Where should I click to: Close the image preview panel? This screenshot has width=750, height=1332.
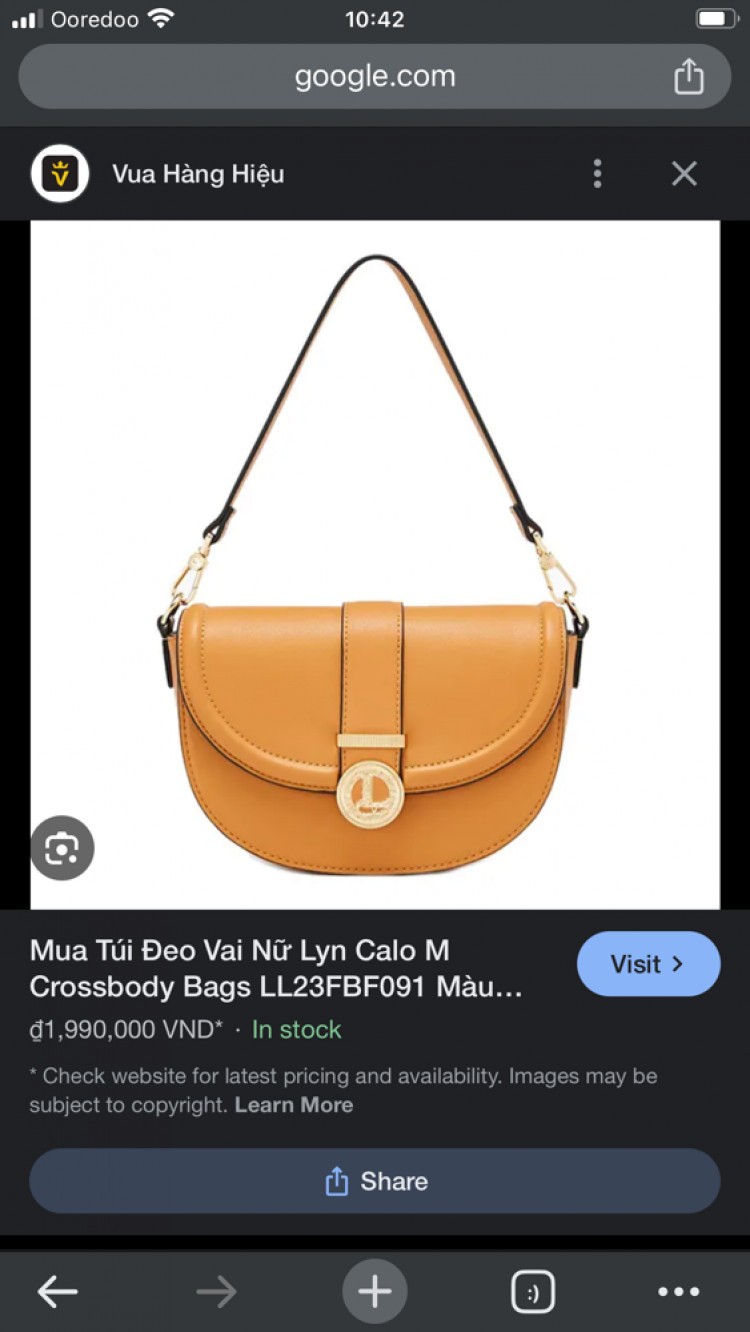pyautogui.click(x=684, y=174)
